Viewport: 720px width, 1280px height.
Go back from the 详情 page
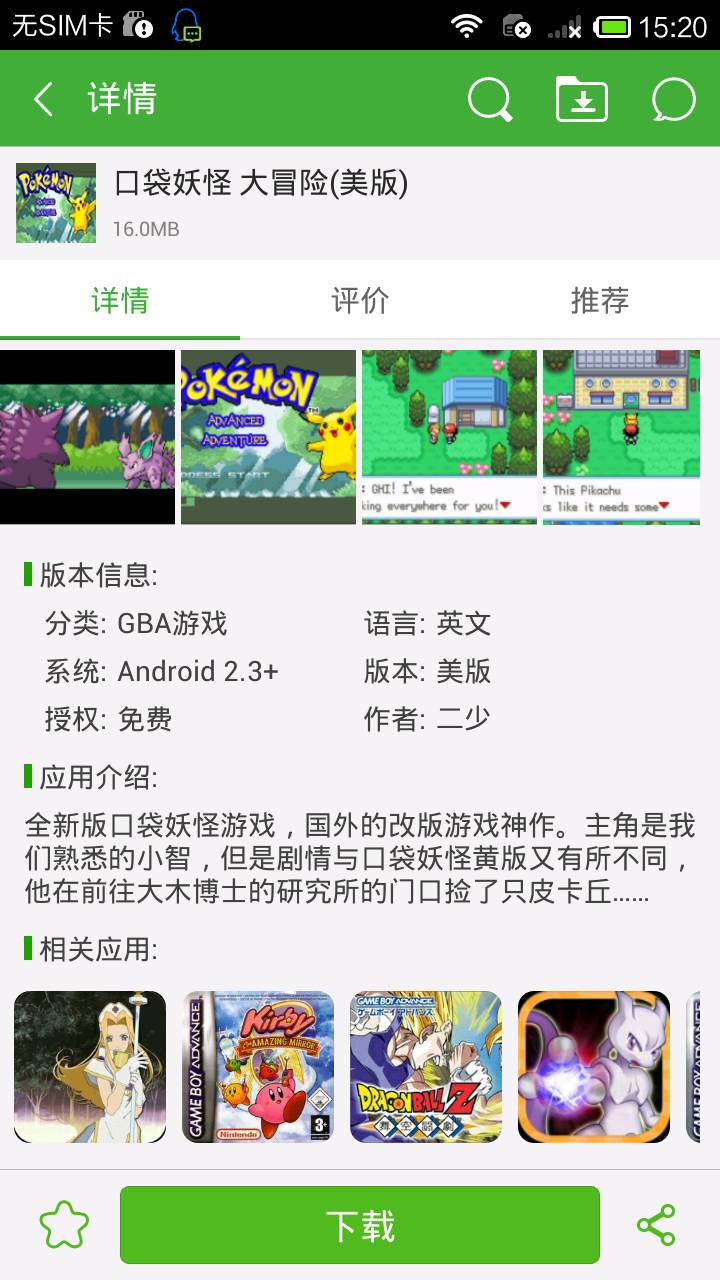43,99
